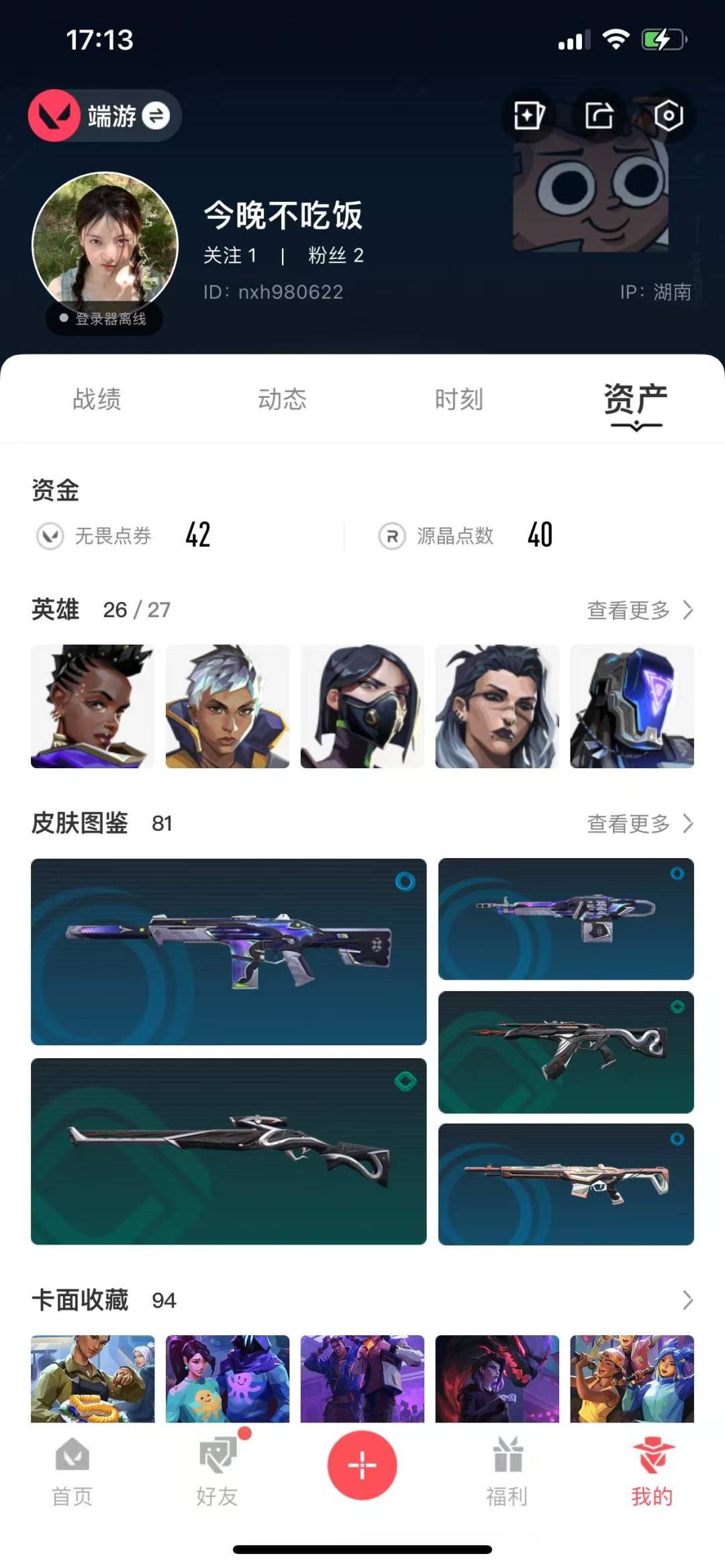Image resolution: width=725 pixels, height=1568 pixels.
Task: Open the blue-helmet robot hero portrait
Action: [632, 707]
